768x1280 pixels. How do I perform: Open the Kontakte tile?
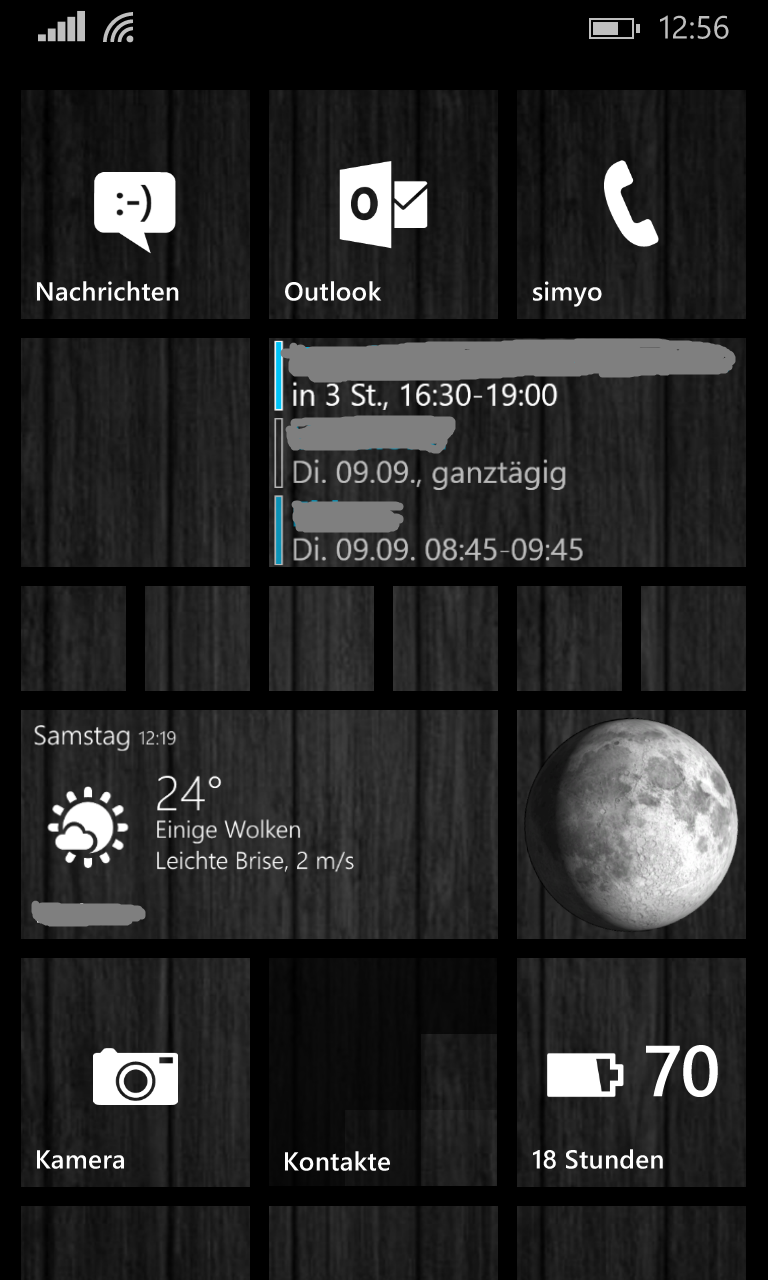click(383, 1072)
